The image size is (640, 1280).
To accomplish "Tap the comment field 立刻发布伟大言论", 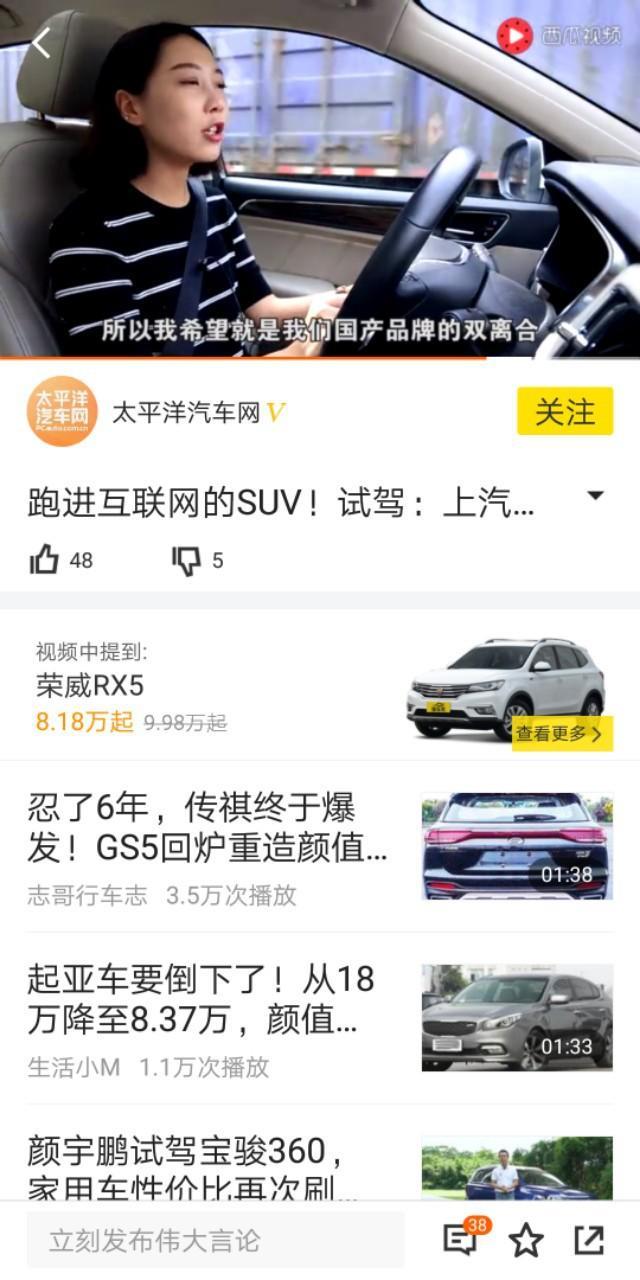I will [x=215, y=1241].
